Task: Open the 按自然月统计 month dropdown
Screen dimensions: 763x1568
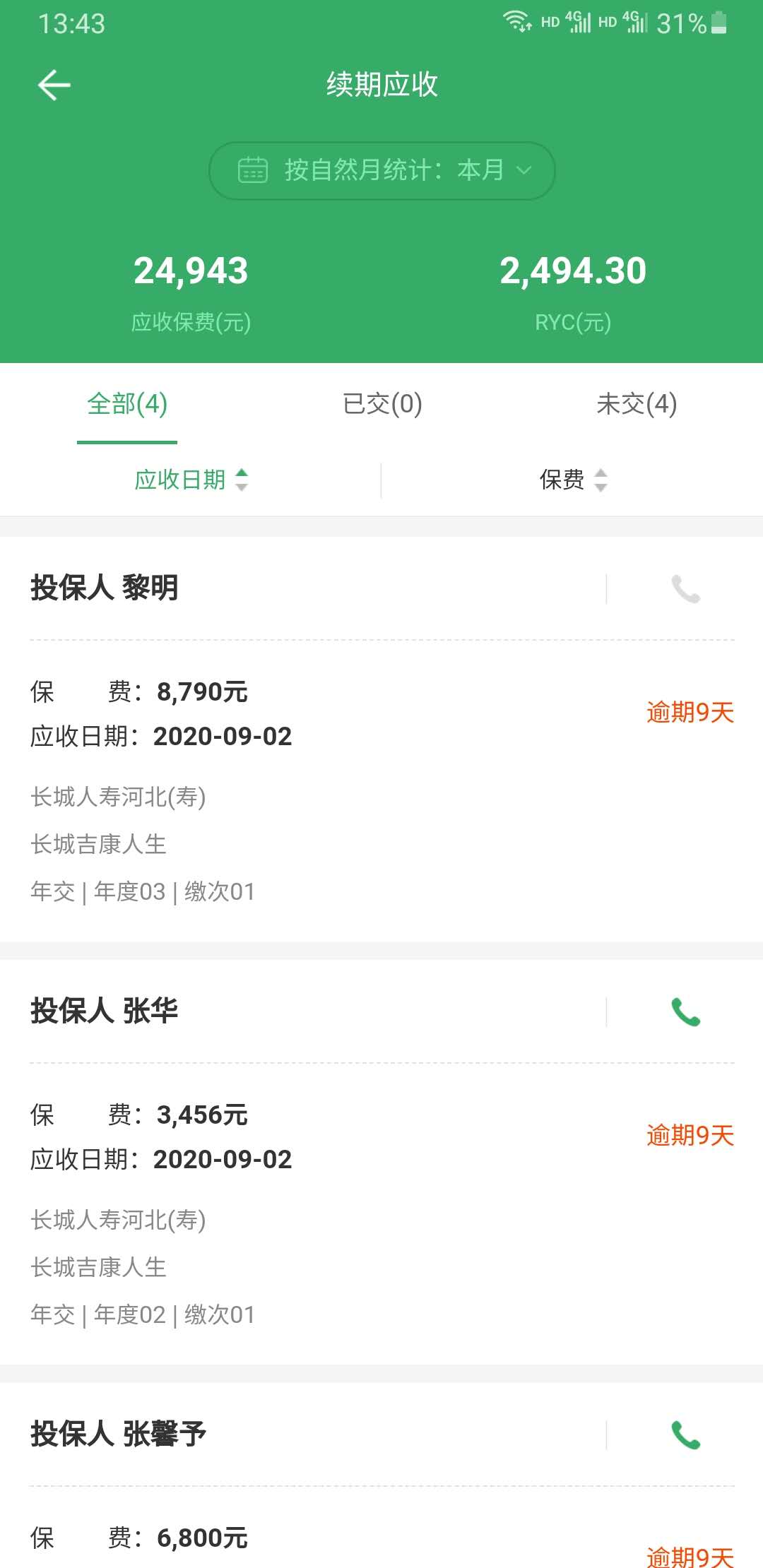Action: coord(381,171)
